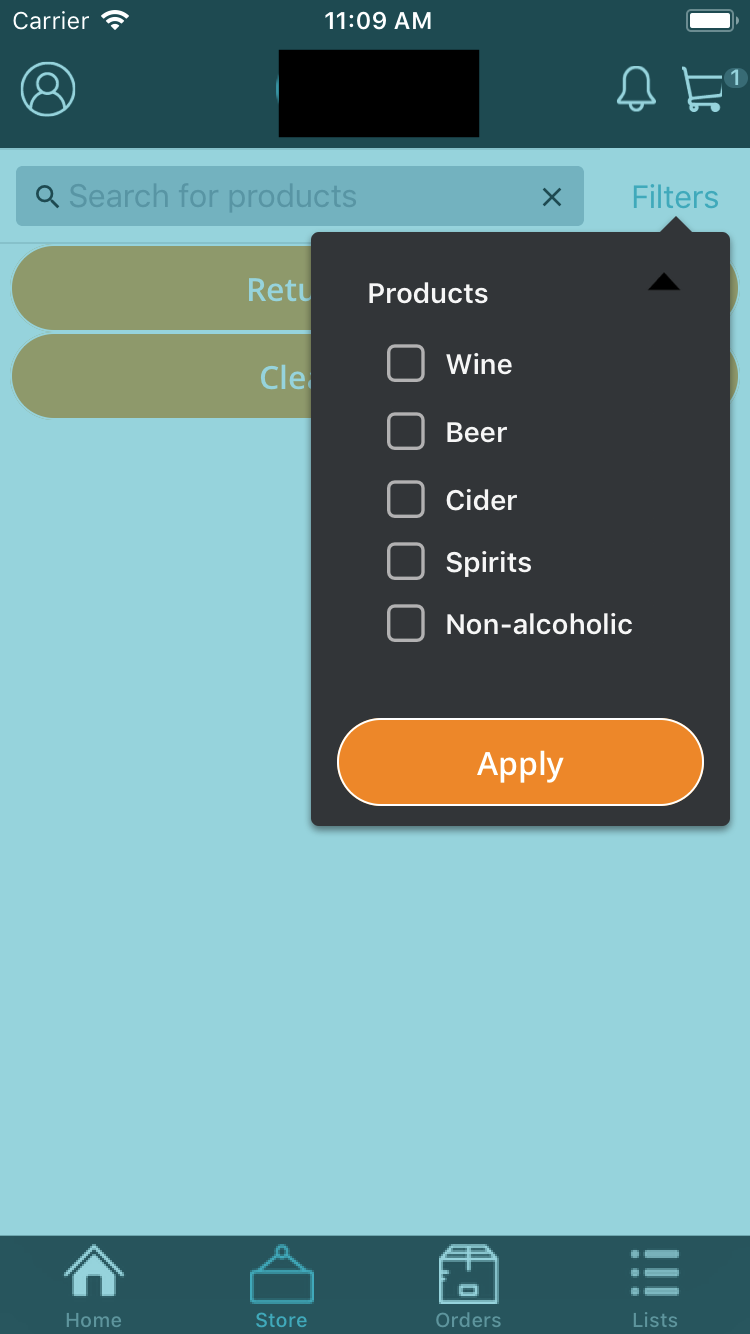Tap the Search for products field
The width and height of the screenshot is (750, 1334).
pos(290,196)
